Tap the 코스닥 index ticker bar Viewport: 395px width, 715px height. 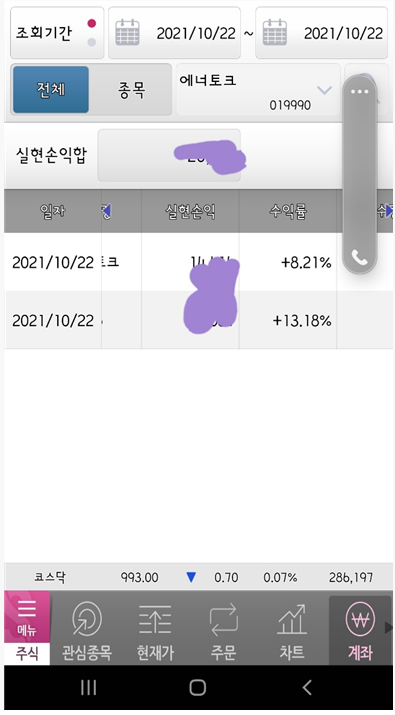pos(198,578)
